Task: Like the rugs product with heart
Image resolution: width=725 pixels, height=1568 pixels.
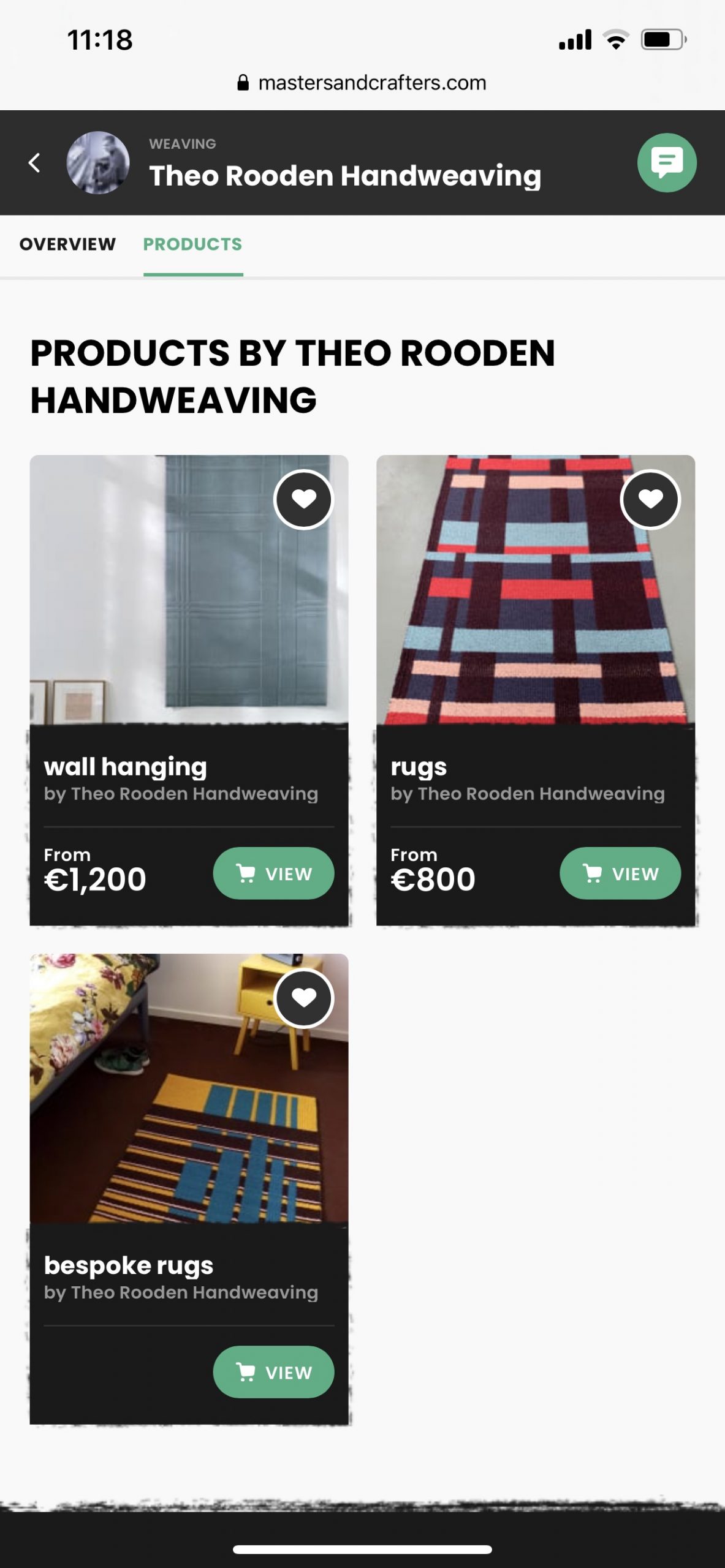Action: click(650, 500)
